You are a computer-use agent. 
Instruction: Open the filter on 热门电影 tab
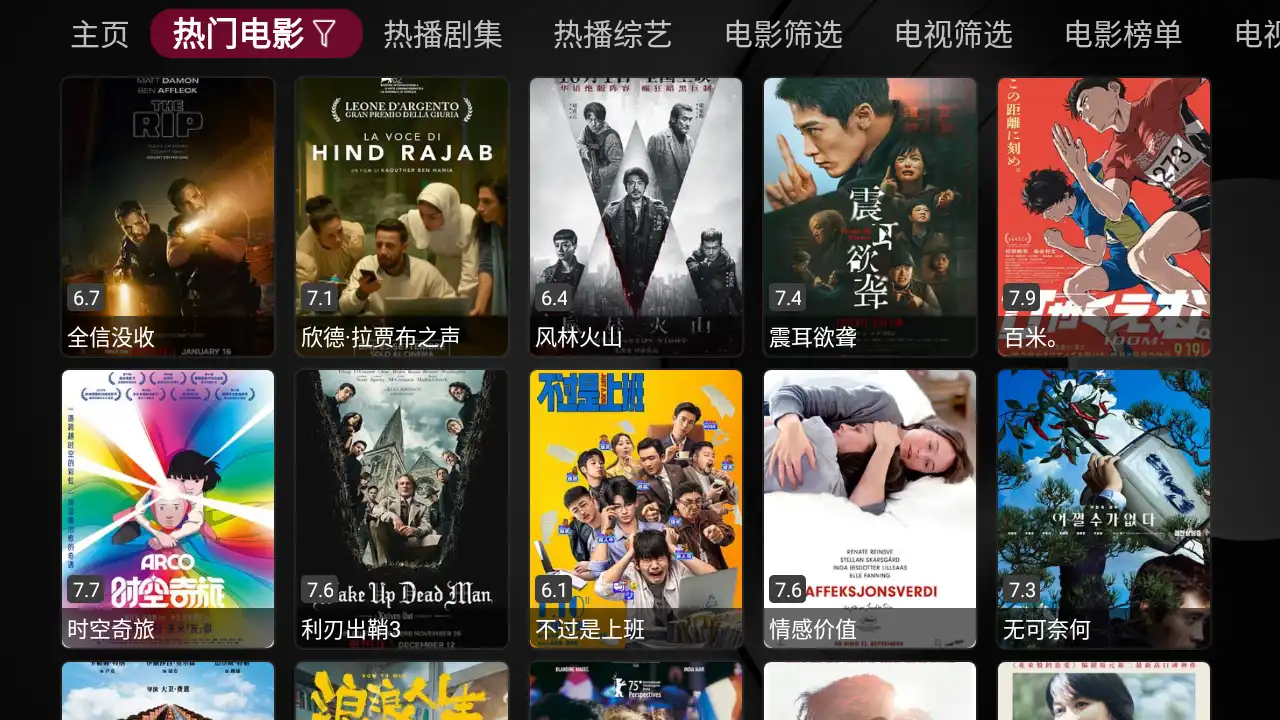[x=325, y=35]
